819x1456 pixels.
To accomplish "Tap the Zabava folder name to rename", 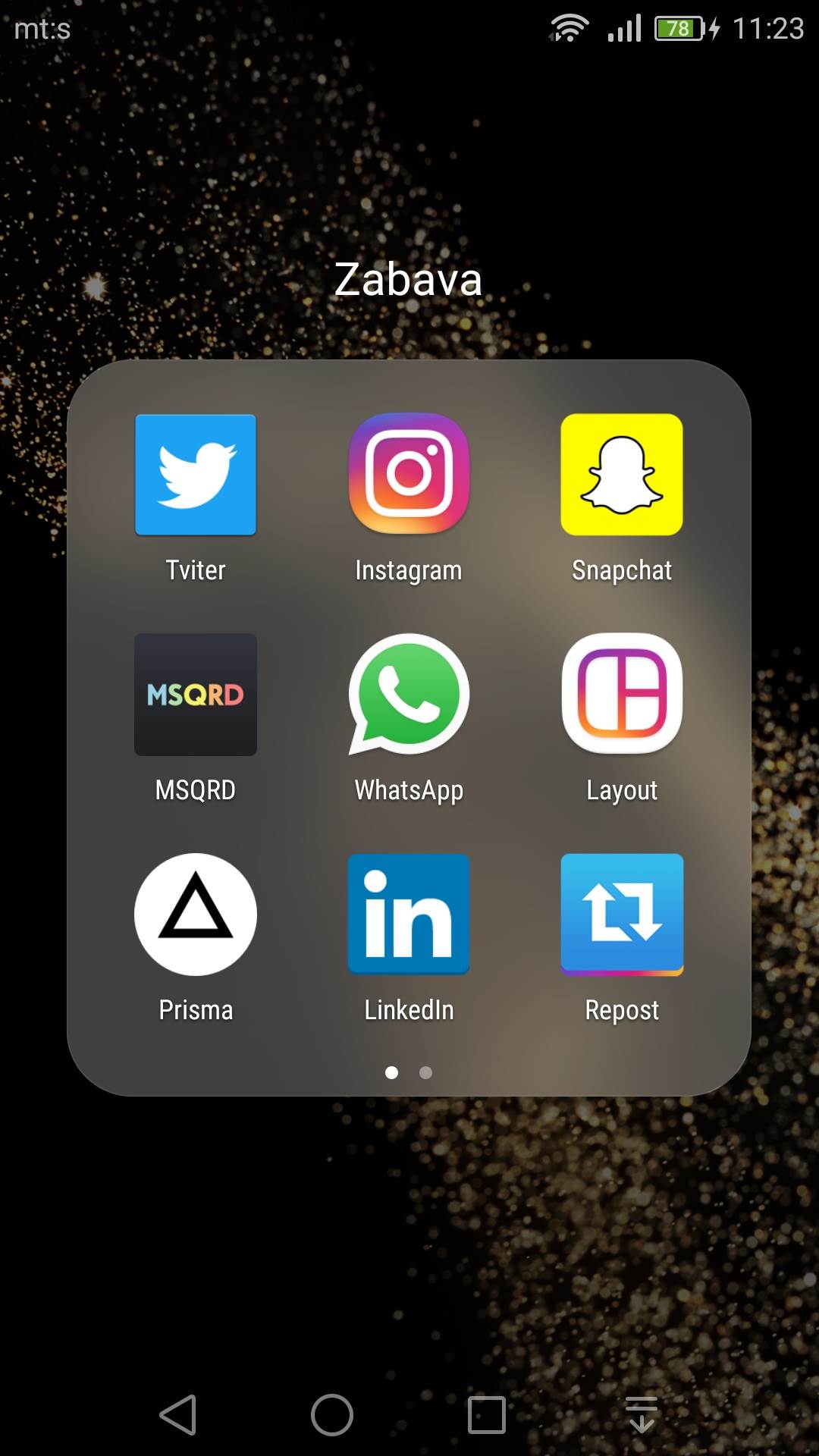I will (x=409, y=279).
